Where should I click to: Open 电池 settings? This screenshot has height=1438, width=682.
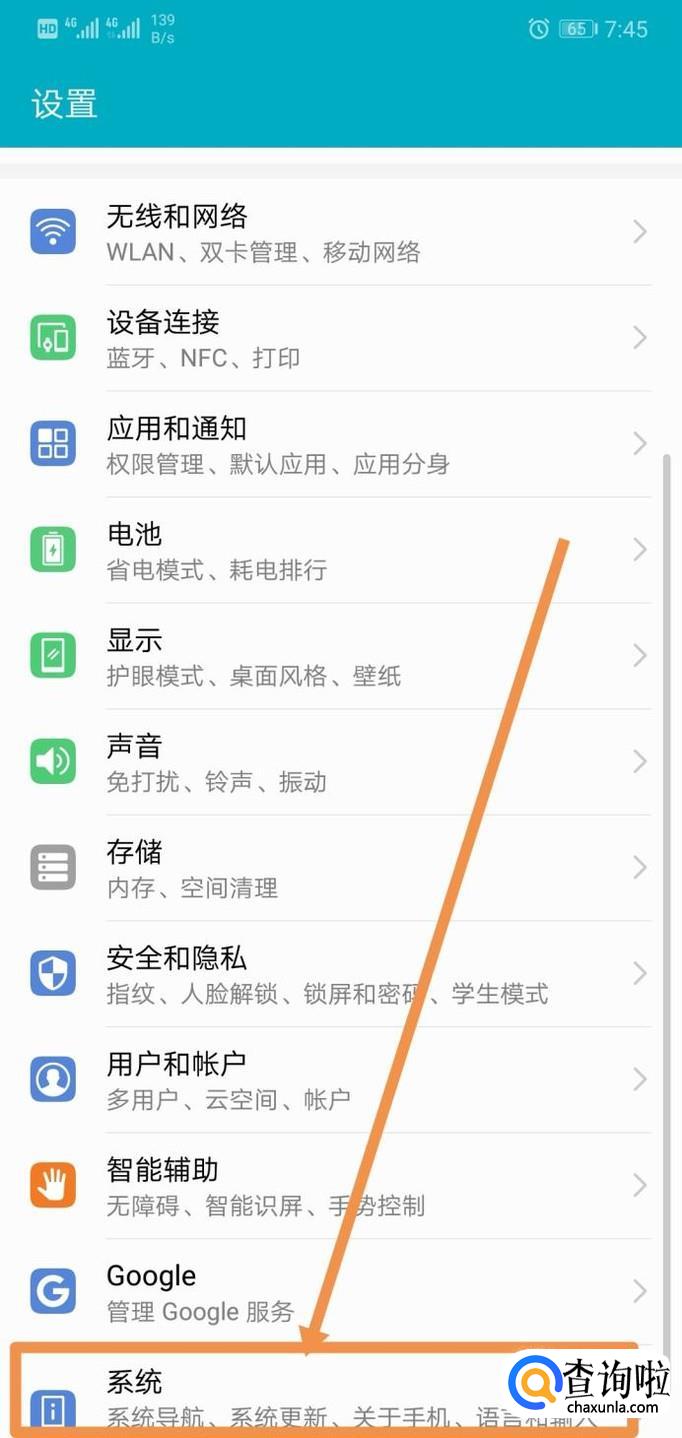tap(340, 551)
